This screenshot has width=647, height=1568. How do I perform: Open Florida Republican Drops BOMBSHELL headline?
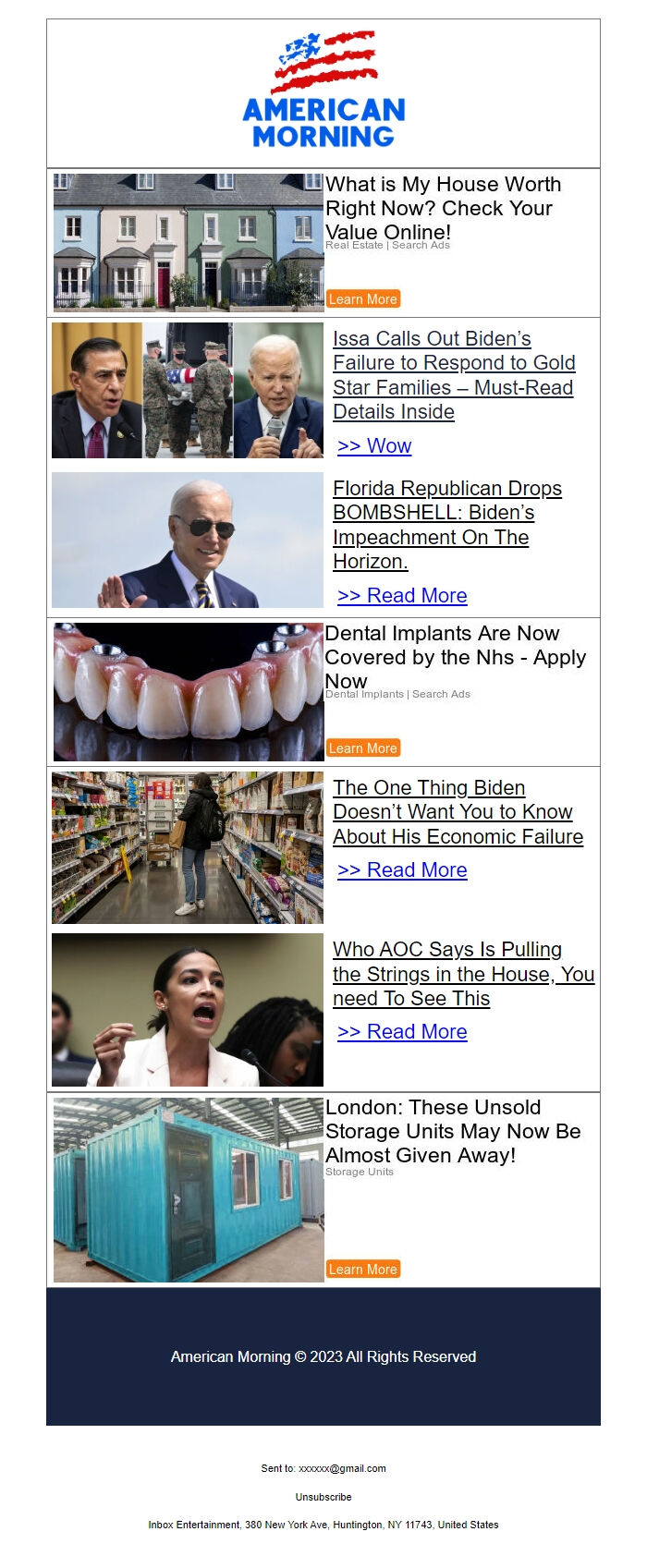pyautogui.click(x=446, y=525)
